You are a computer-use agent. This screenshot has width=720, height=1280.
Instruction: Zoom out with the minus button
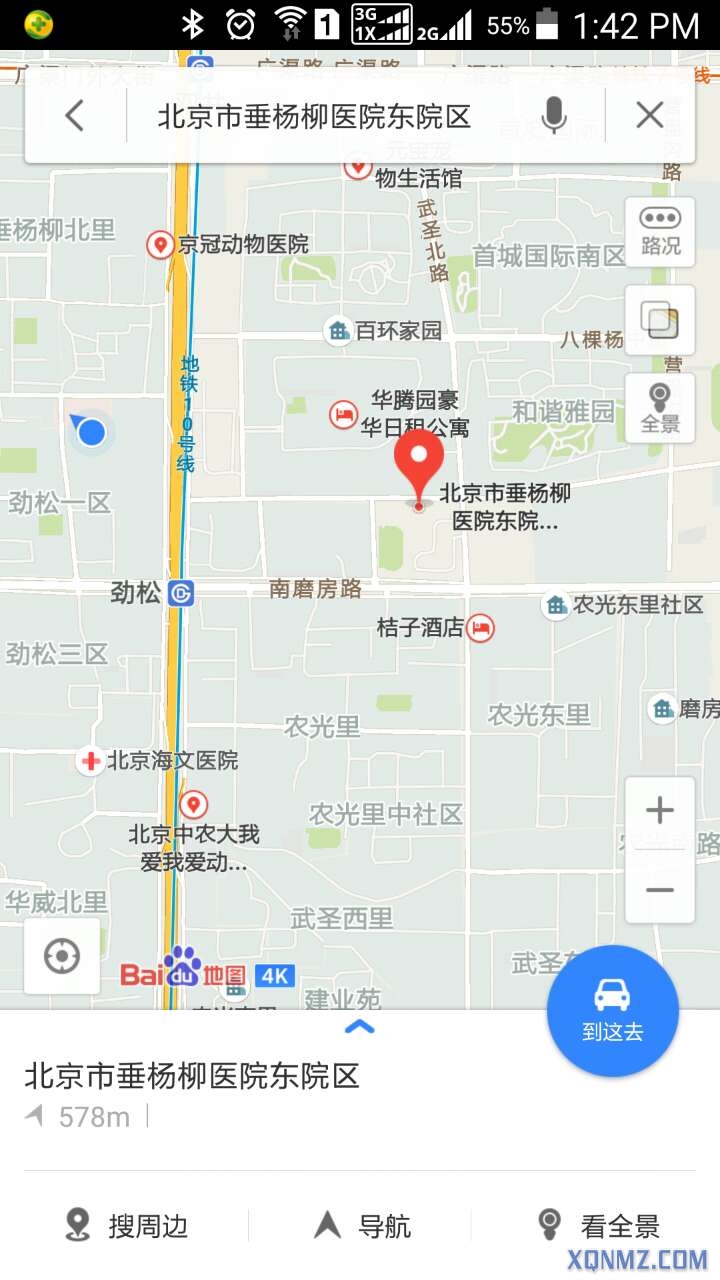click(x=659, y=889)
